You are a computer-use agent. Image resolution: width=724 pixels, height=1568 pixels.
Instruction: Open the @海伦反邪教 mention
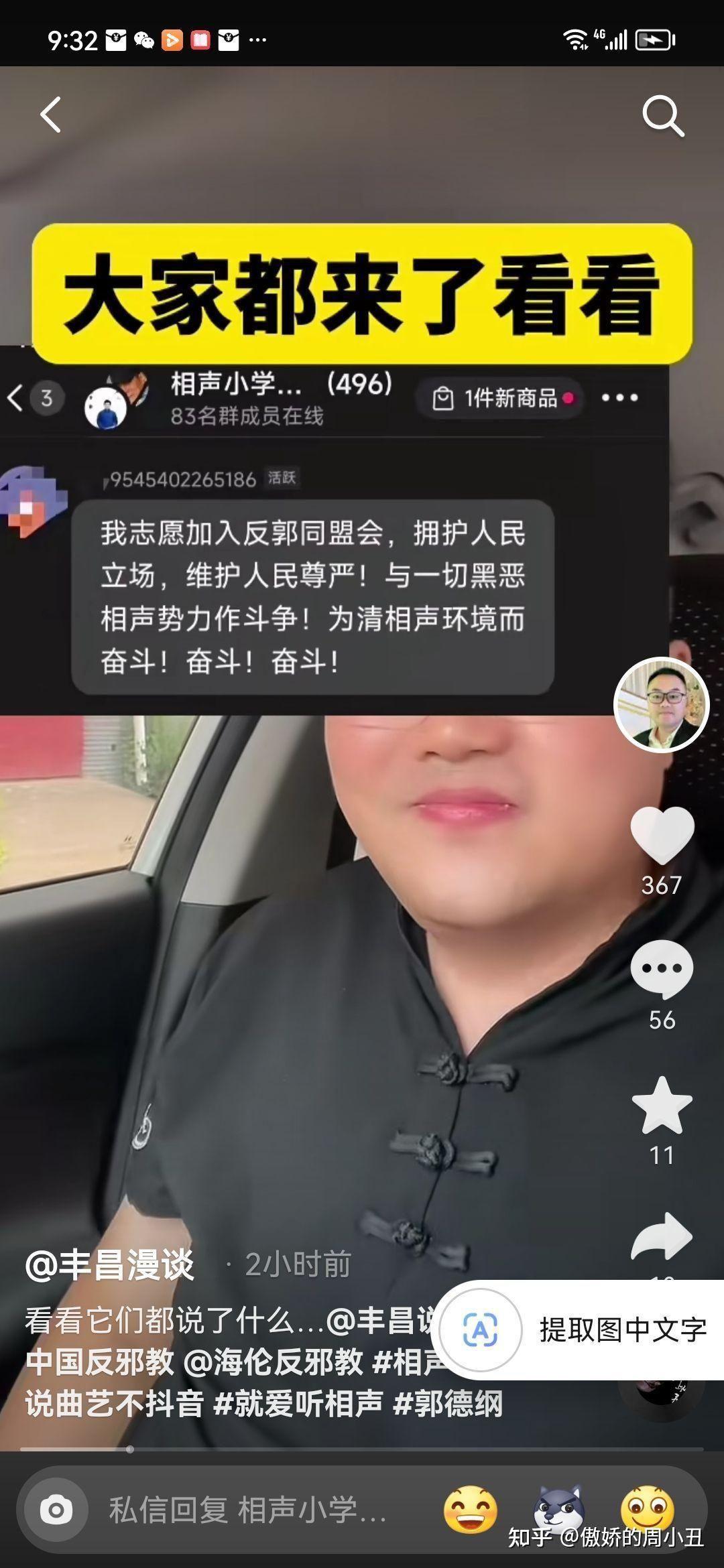pyautogui.click(x=273, y=1362)
